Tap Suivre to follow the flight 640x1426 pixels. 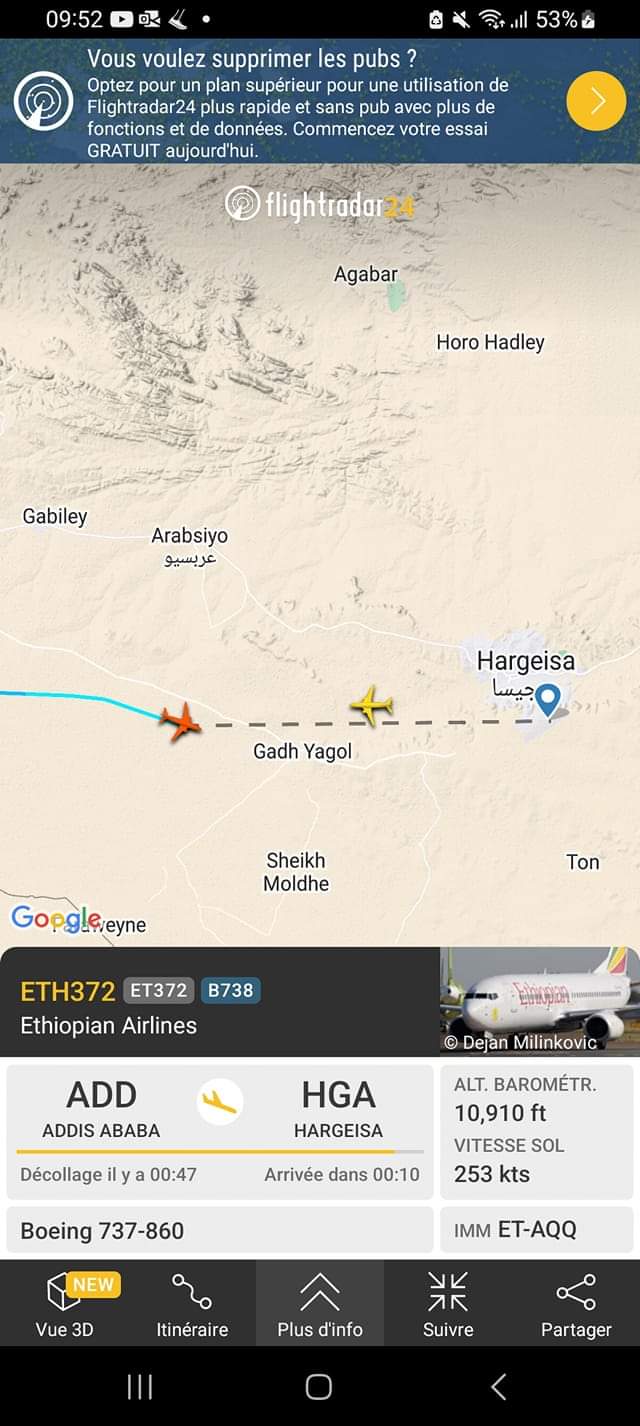pos(448,1305)
